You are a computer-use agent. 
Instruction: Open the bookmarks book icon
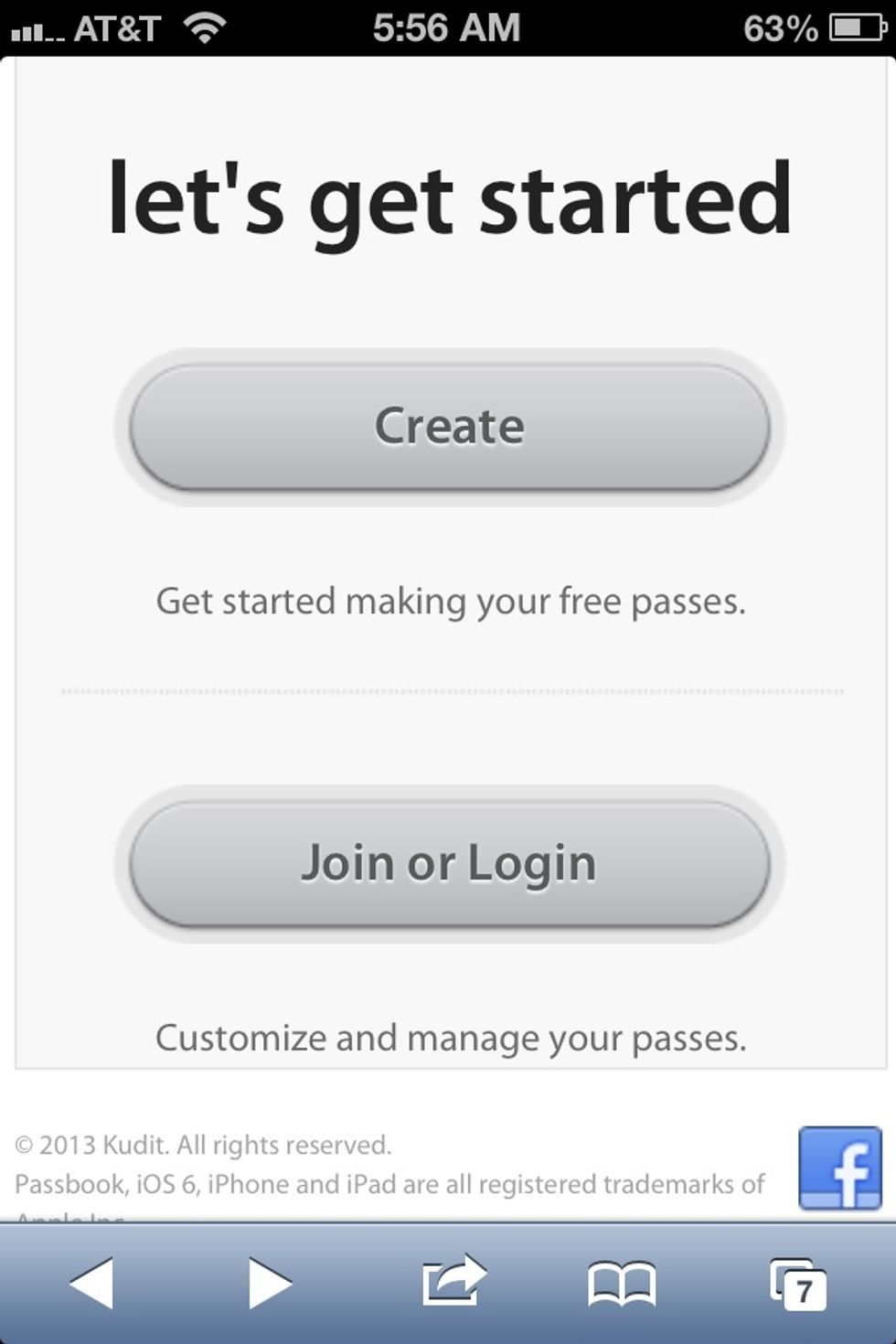coord(622,1284)
